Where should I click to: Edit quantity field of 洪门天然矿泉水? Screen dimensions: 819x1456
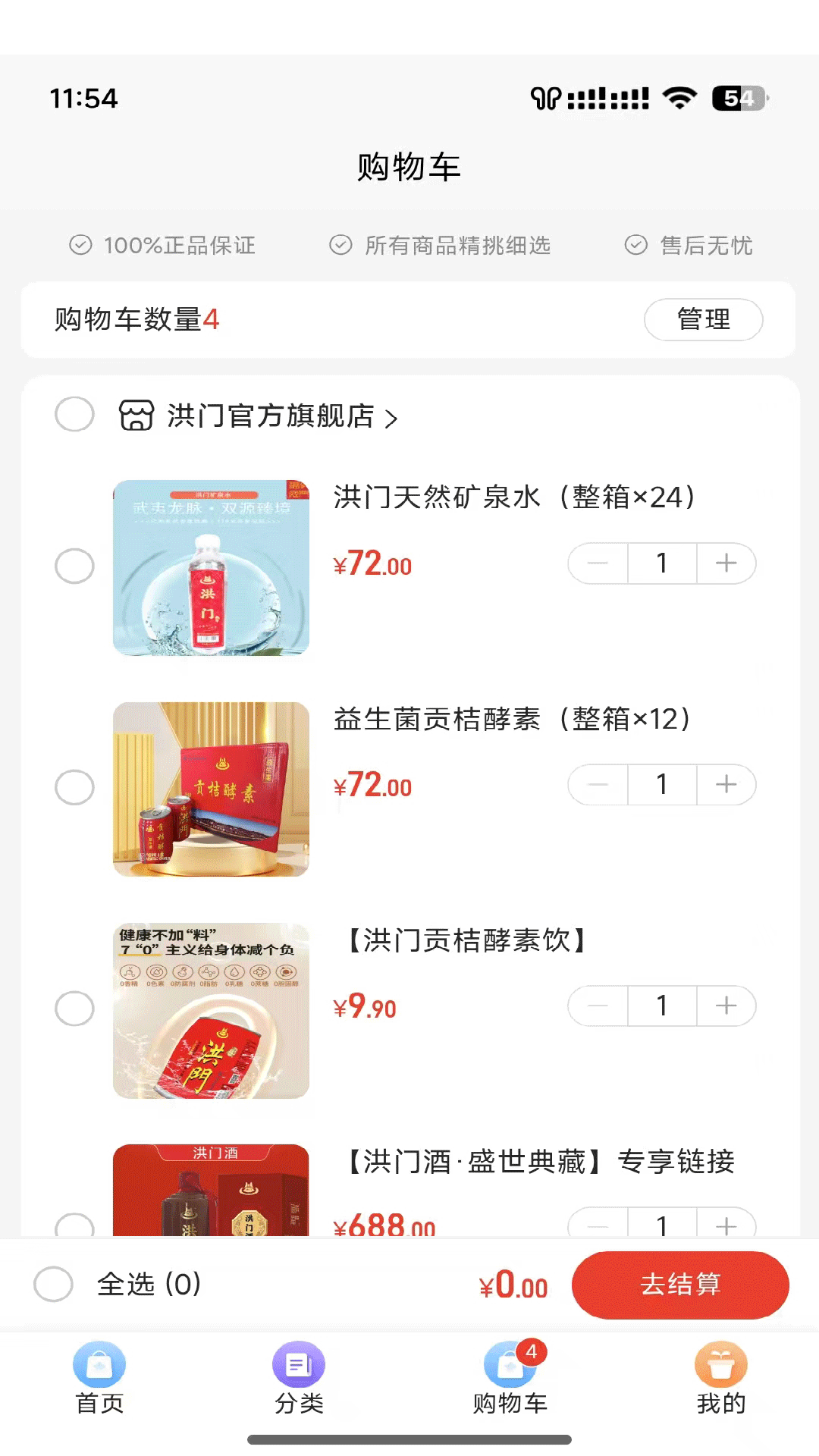pyautogui.click(x=661, y=563)
